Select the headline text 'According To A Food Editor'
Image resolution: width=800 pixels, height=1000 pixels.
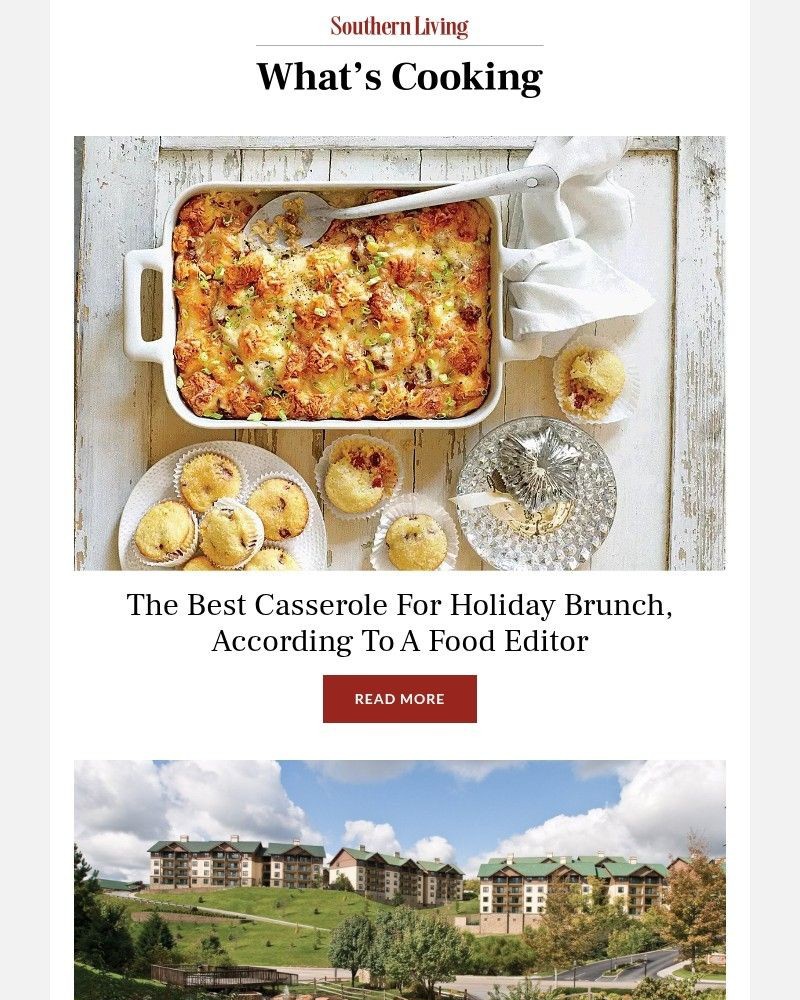click(x=400, y=640)
